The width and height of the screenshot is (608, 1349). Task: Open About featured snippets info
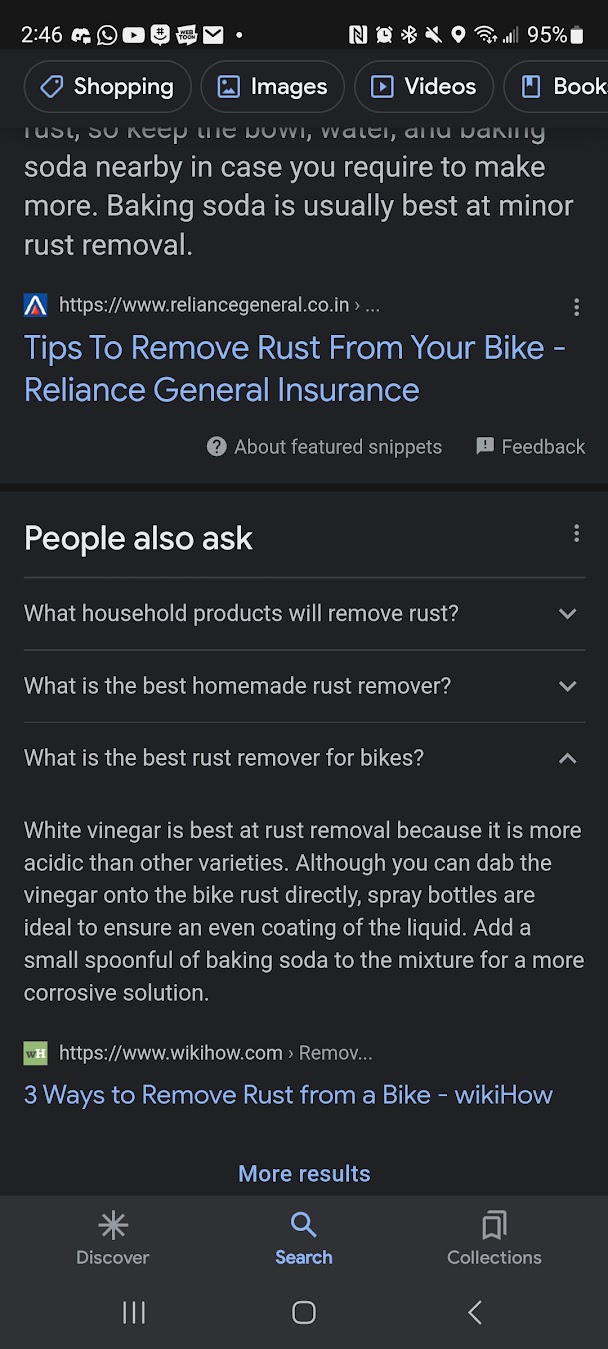point(324,447)
